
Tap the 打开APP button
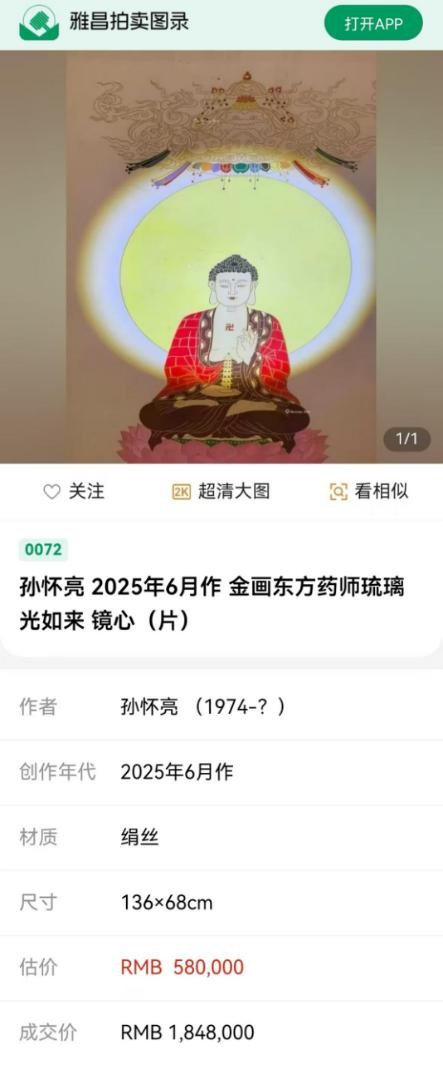pos(373,23)
